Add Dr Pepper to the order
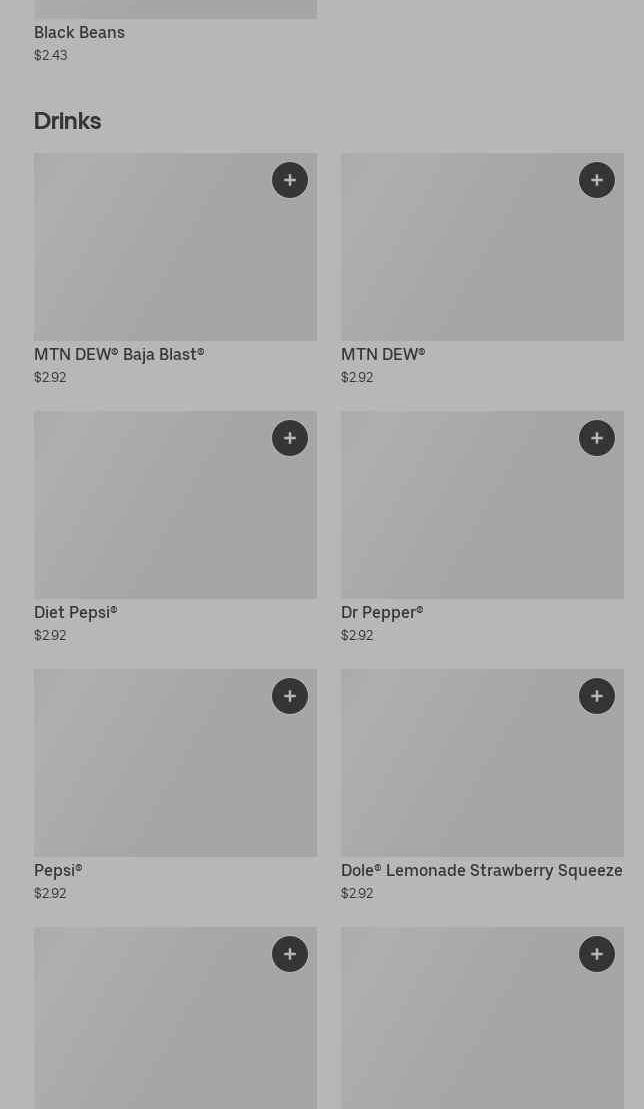 (597, 438)
